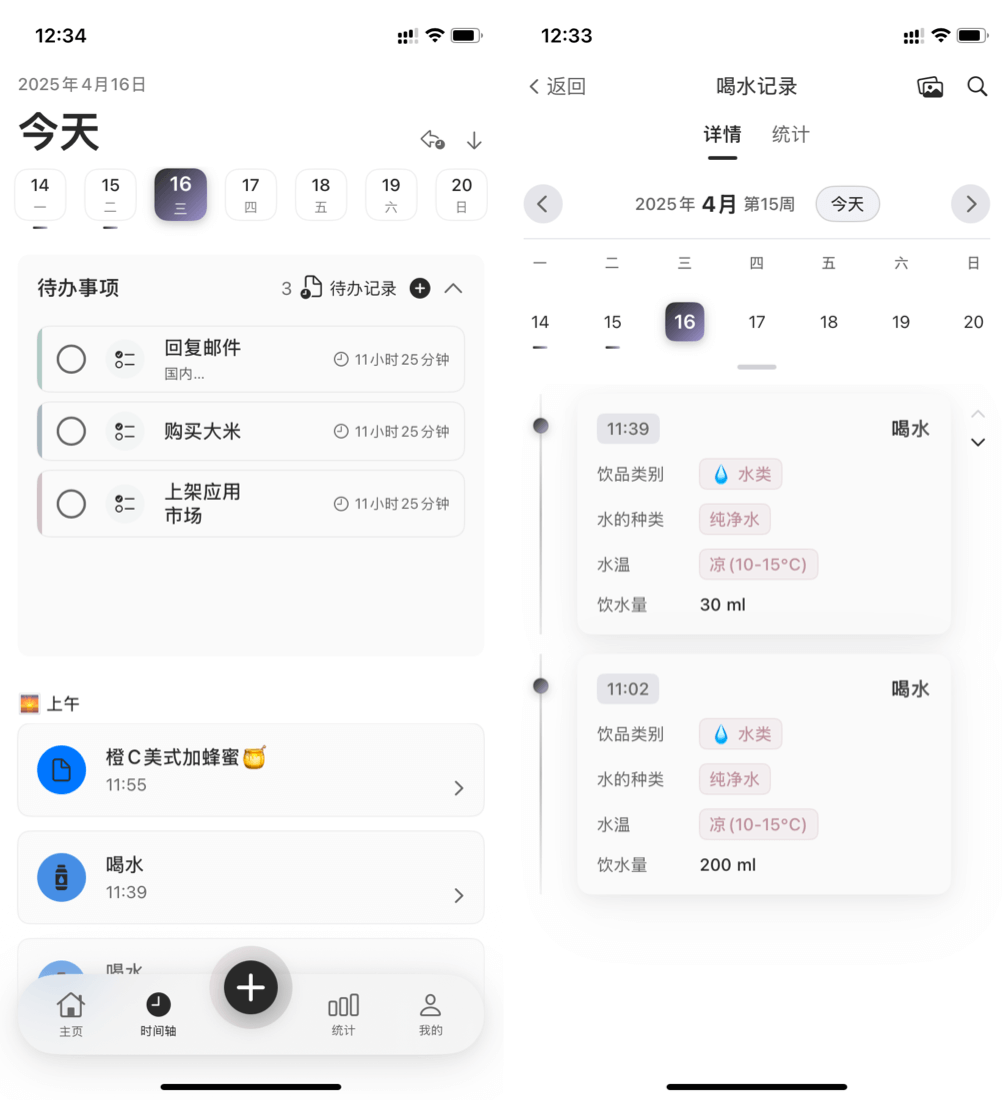Viewport: 1002px width, 1116px height.
Task: Open the 喝水 entry at 11:39 on timeline
Action: click(250, 877)
